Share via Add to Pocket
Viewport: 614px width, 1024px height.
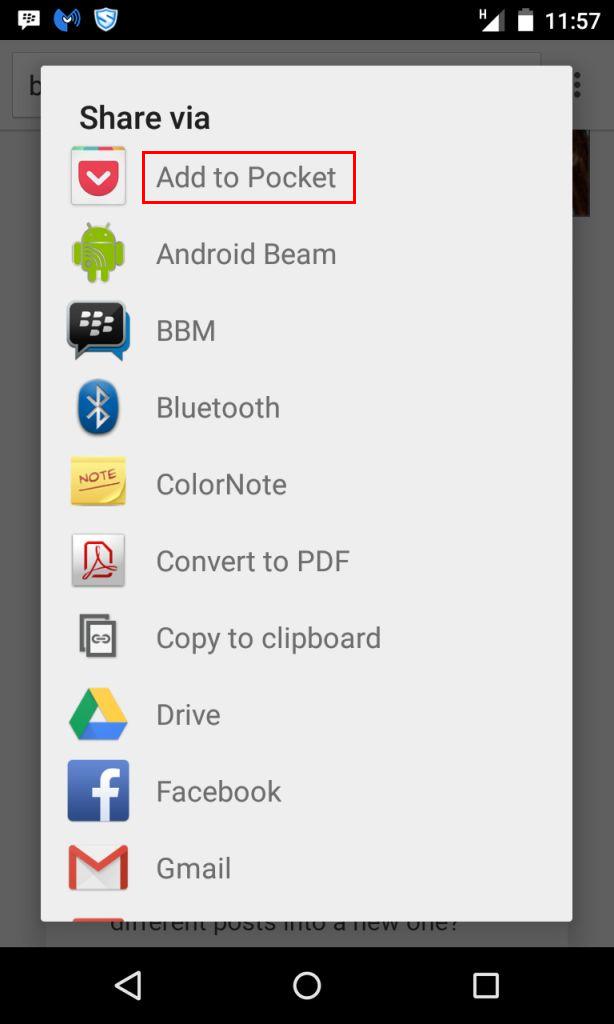click(248, 177)
